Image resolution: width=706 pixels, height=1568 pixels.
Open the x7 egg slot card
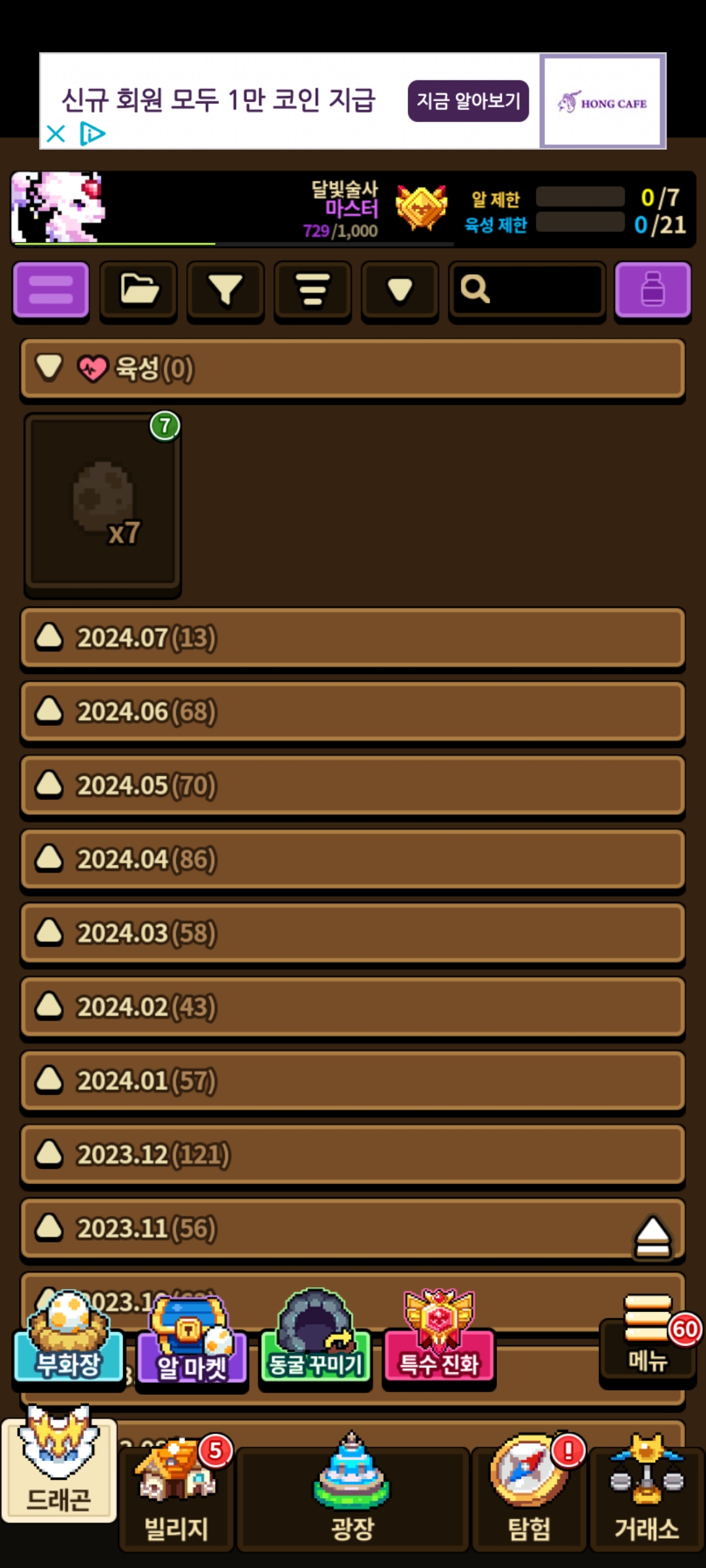[x=103, y=503]
